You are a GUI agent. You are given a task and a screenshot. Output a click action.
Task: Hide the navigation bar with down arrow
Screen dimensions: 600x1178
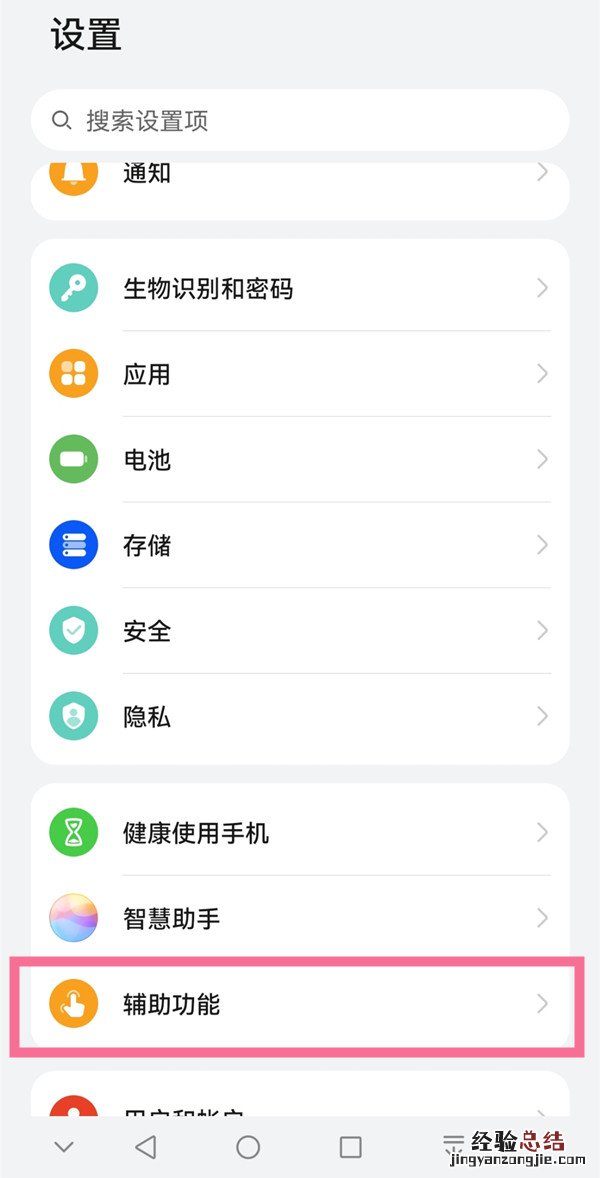click(x=64, y=1147)
